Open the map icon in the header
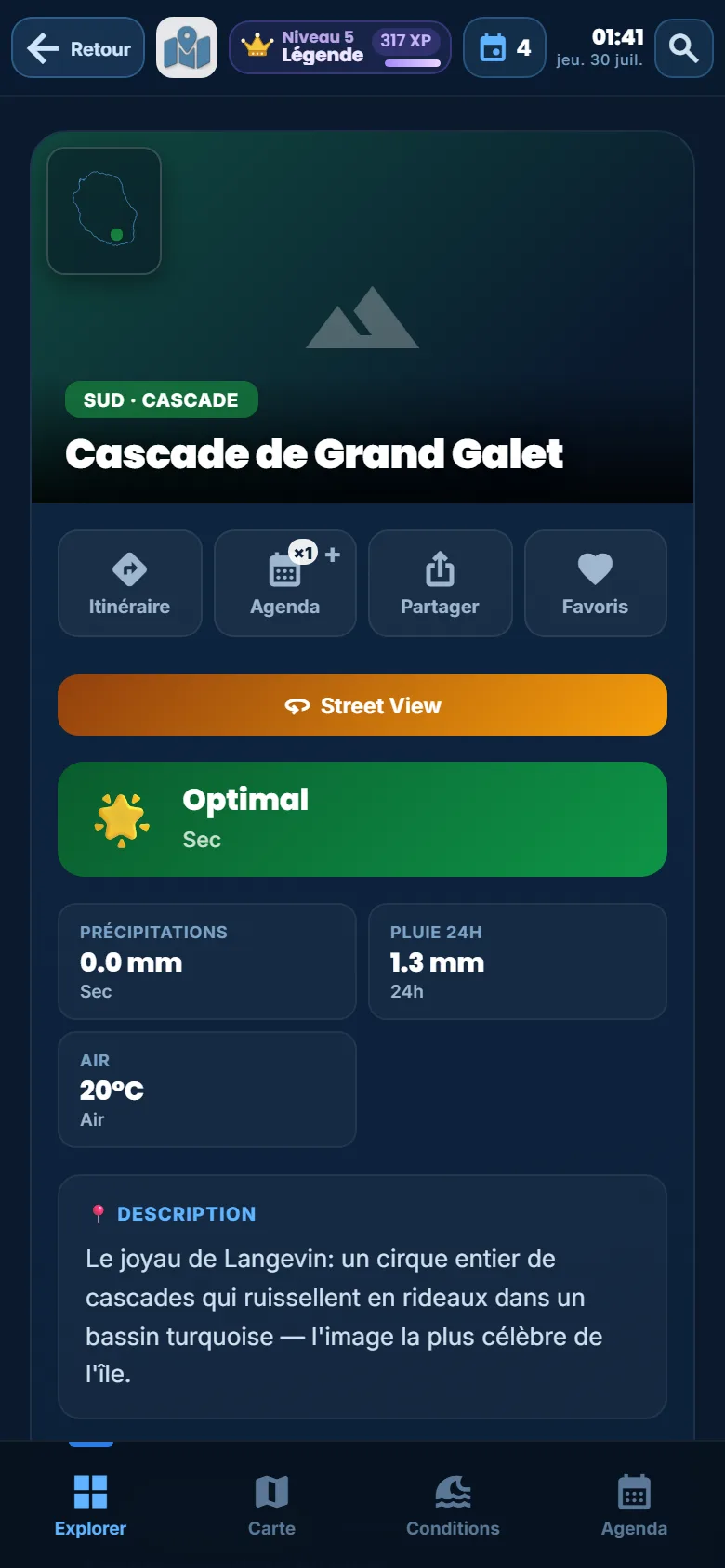The height and width of the screenshot is (1568, 725). [x=187, y=47]
